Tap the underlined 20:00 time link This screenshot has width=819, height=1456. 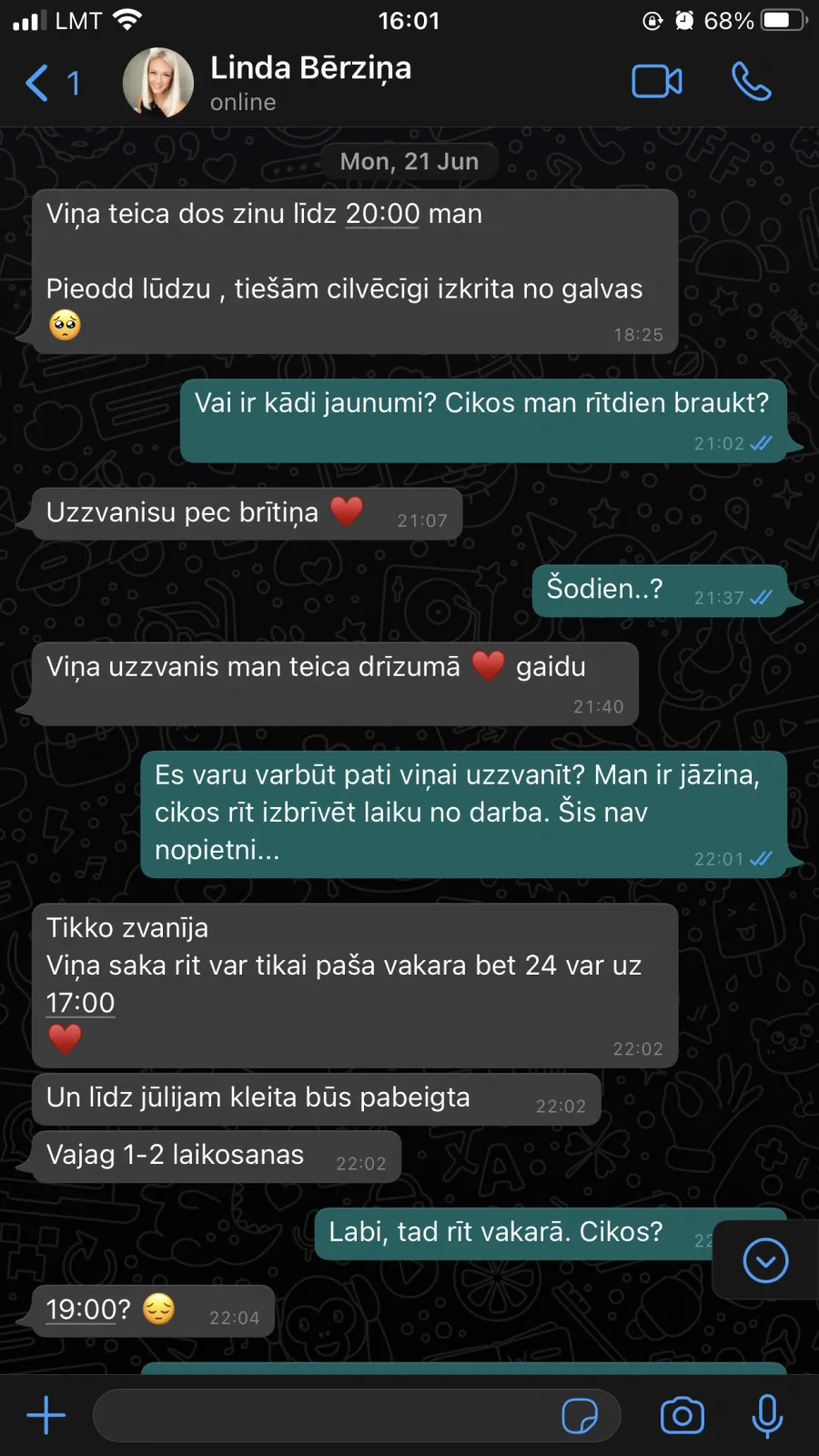(x=382, y=214)
